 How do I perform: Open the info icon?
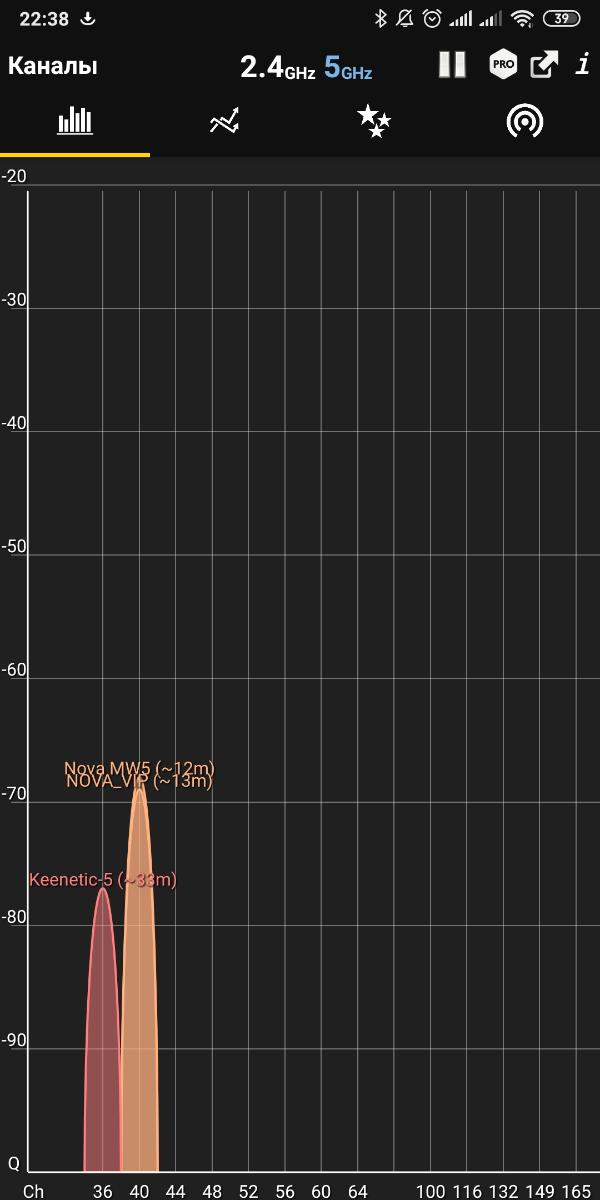click(x=583, y=66)
